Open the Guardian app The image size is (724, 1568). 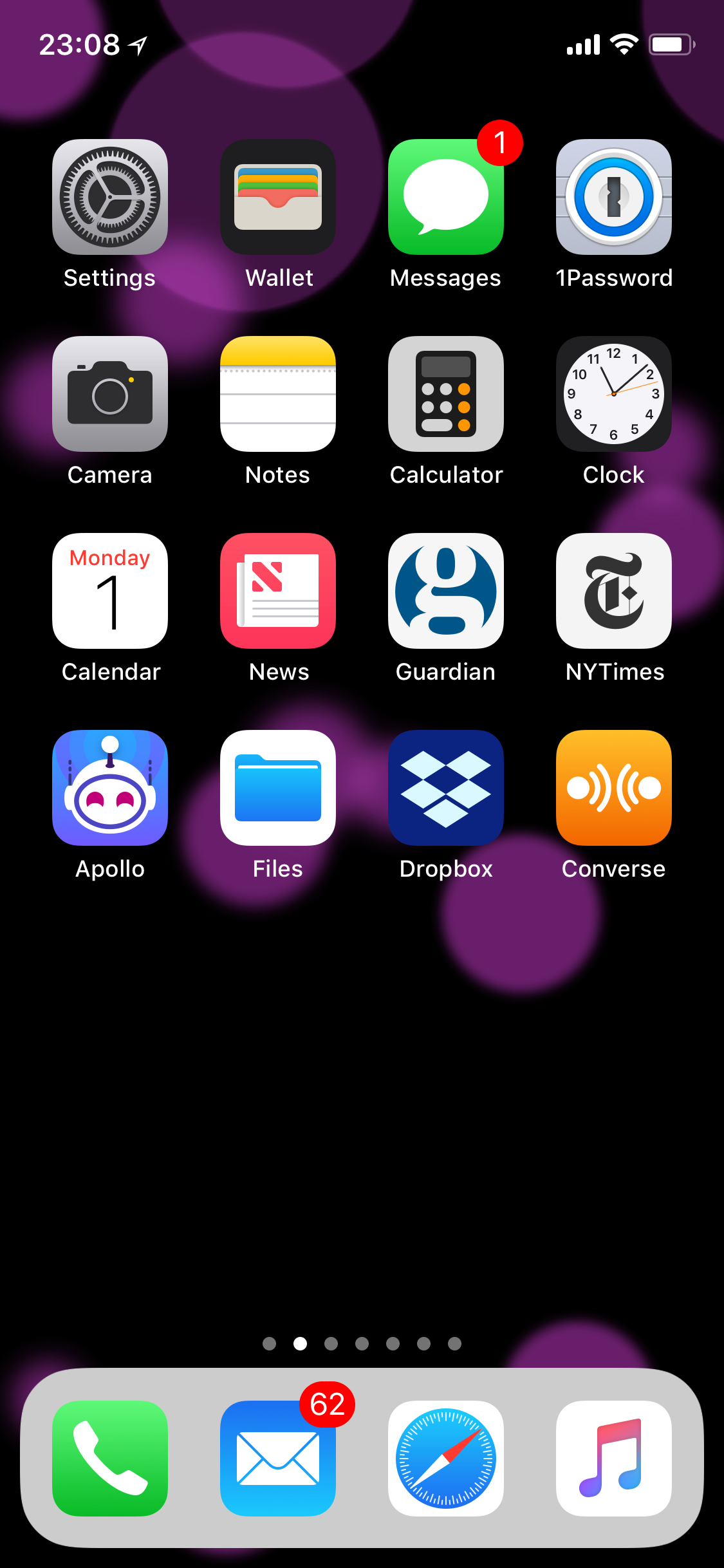(446, 591)
